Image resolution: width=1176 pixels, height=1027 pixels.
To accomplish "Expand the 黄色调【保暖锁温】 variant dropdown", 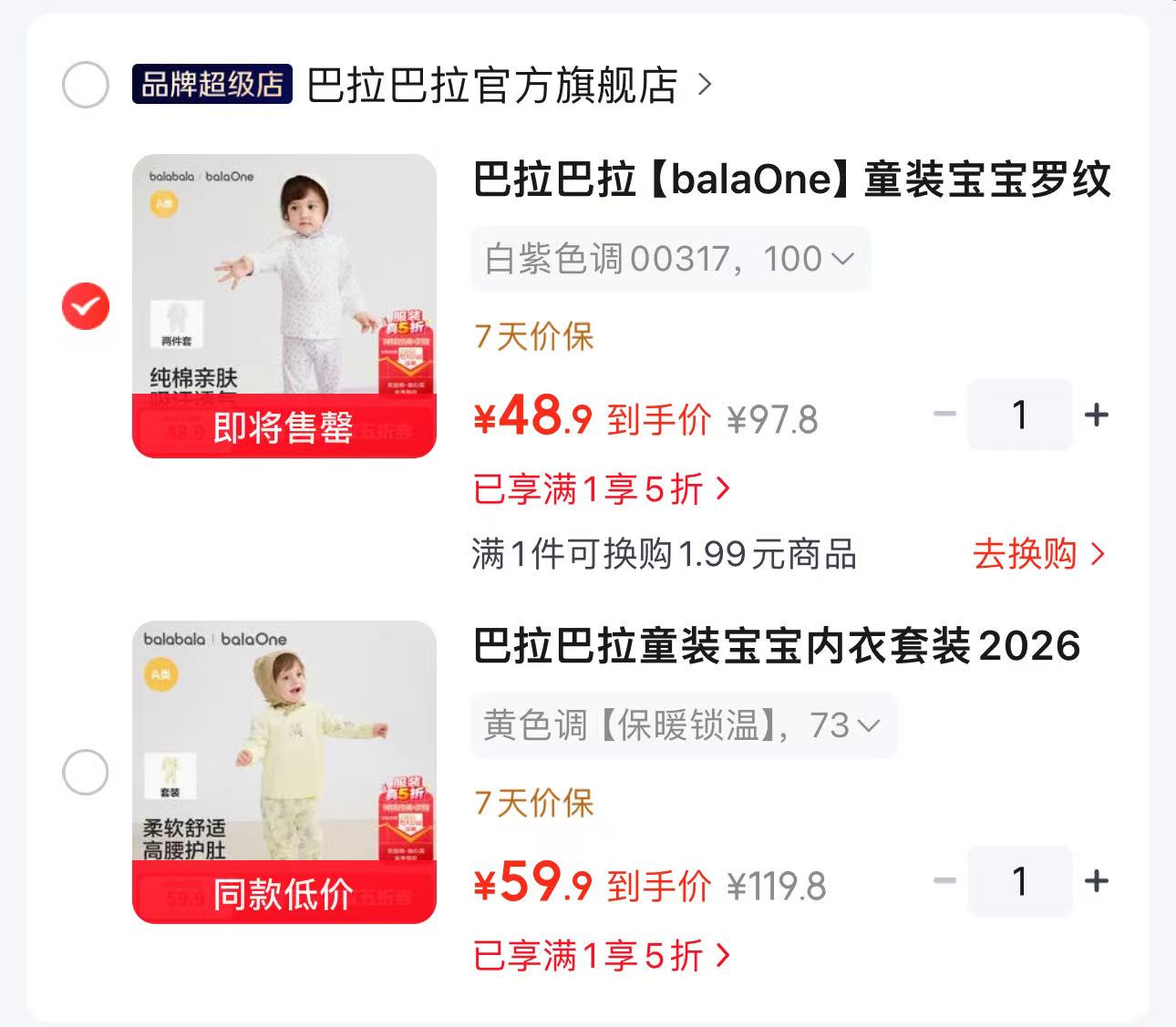I will (685, 726).
